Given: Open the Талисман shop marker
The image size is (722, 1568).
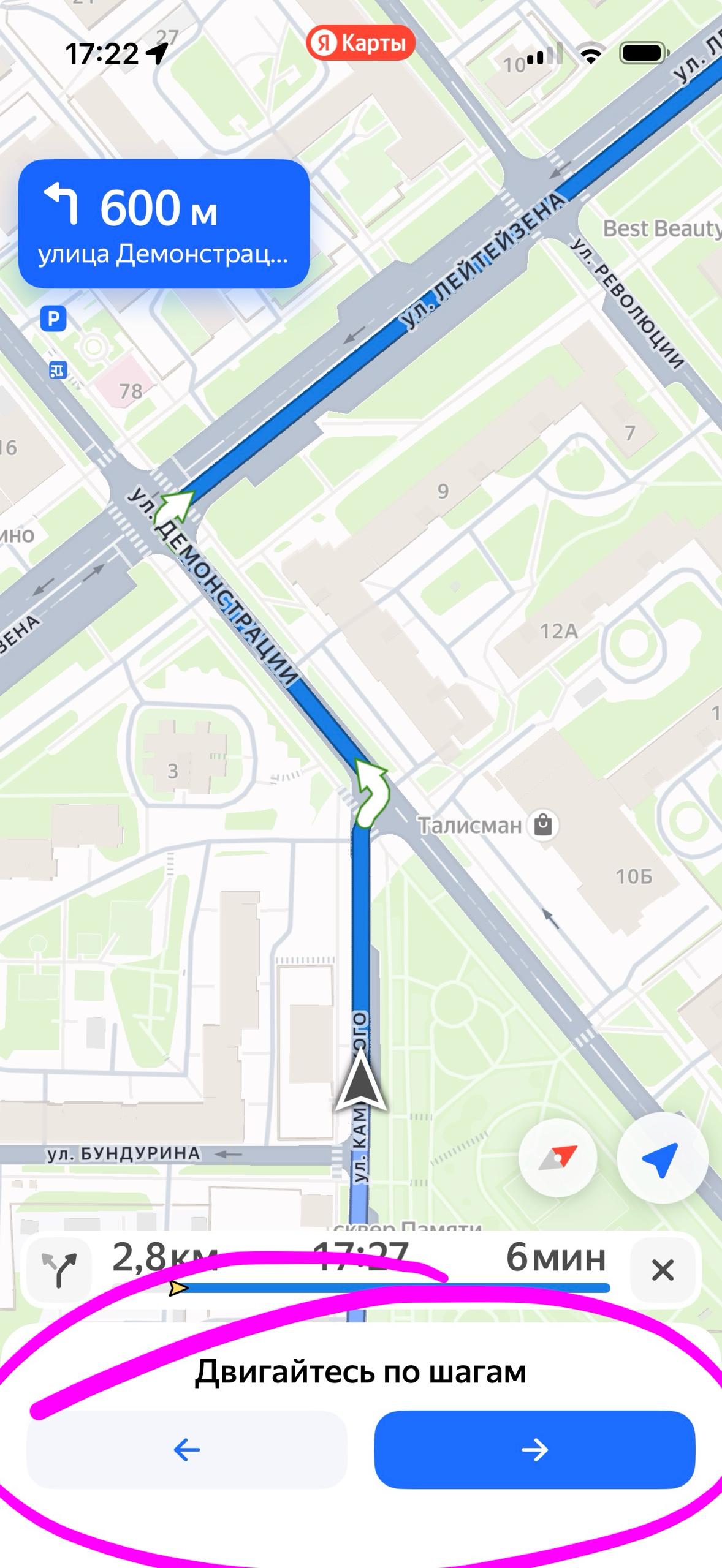Looking at the screenshot, I should coord(543,825).
